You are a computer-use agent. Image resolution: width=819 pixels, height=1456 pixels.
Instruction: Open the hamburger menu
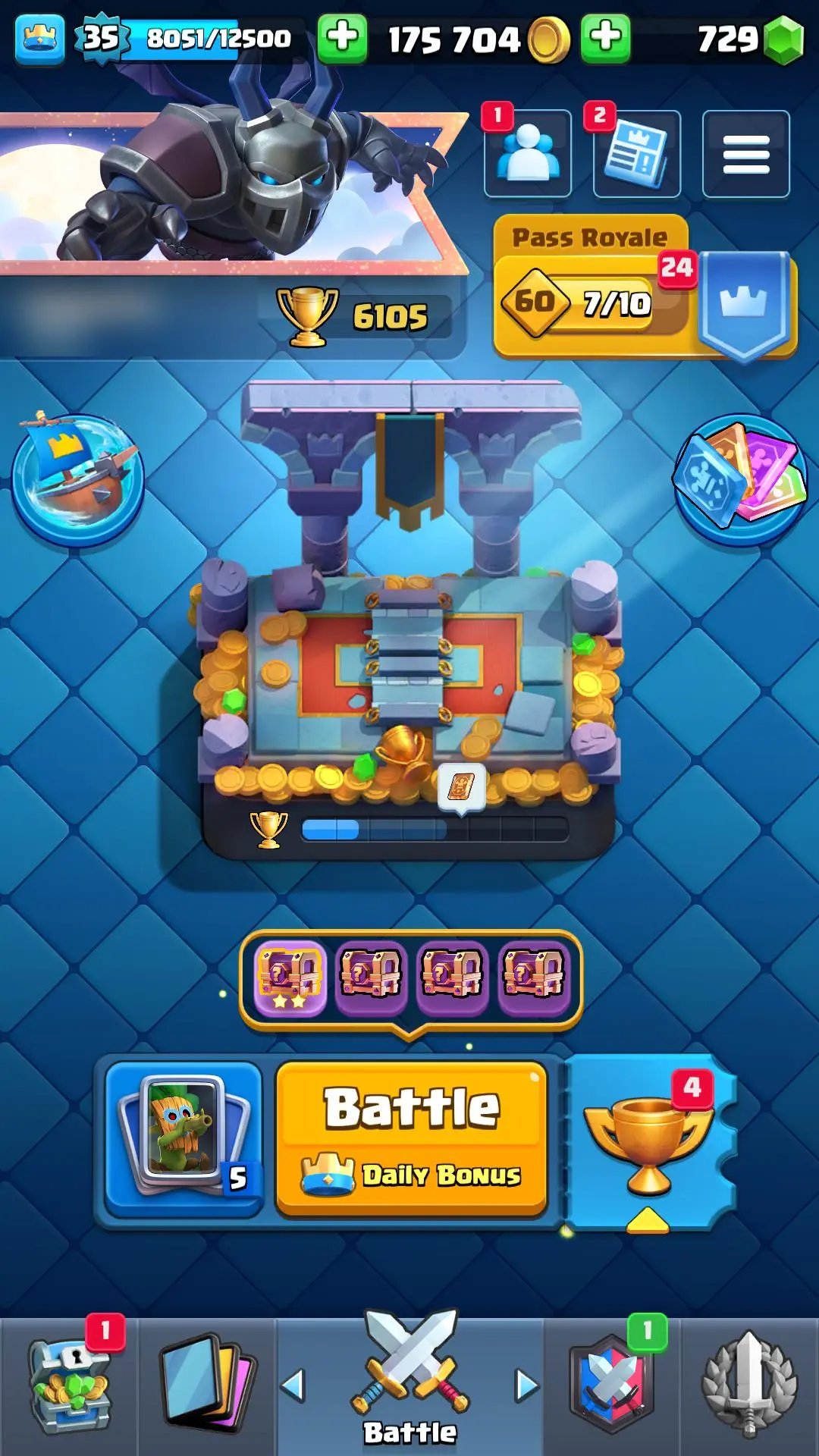tap(745, 153)
